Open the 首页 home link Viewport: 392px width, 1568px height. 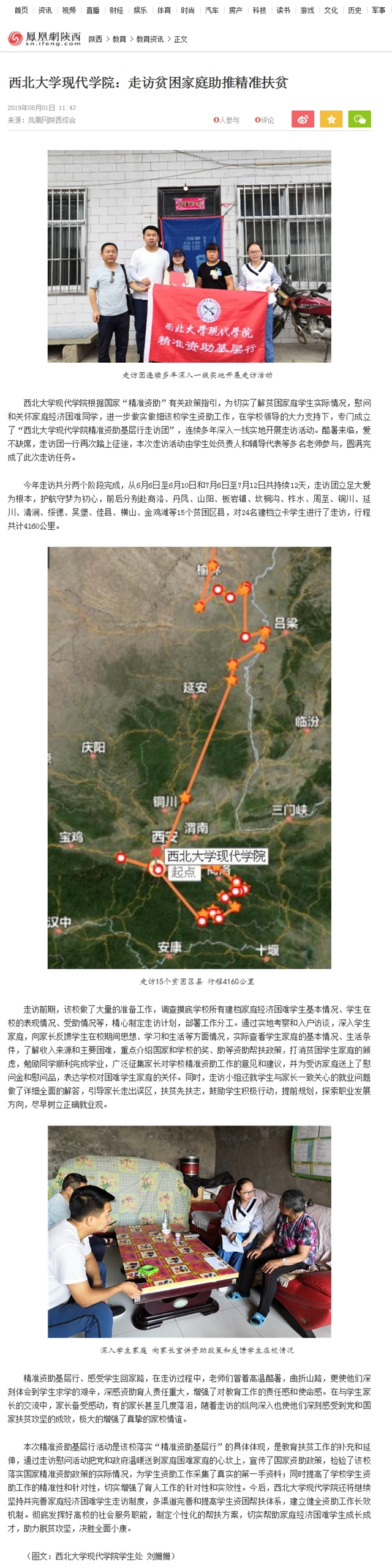point(21,10)
